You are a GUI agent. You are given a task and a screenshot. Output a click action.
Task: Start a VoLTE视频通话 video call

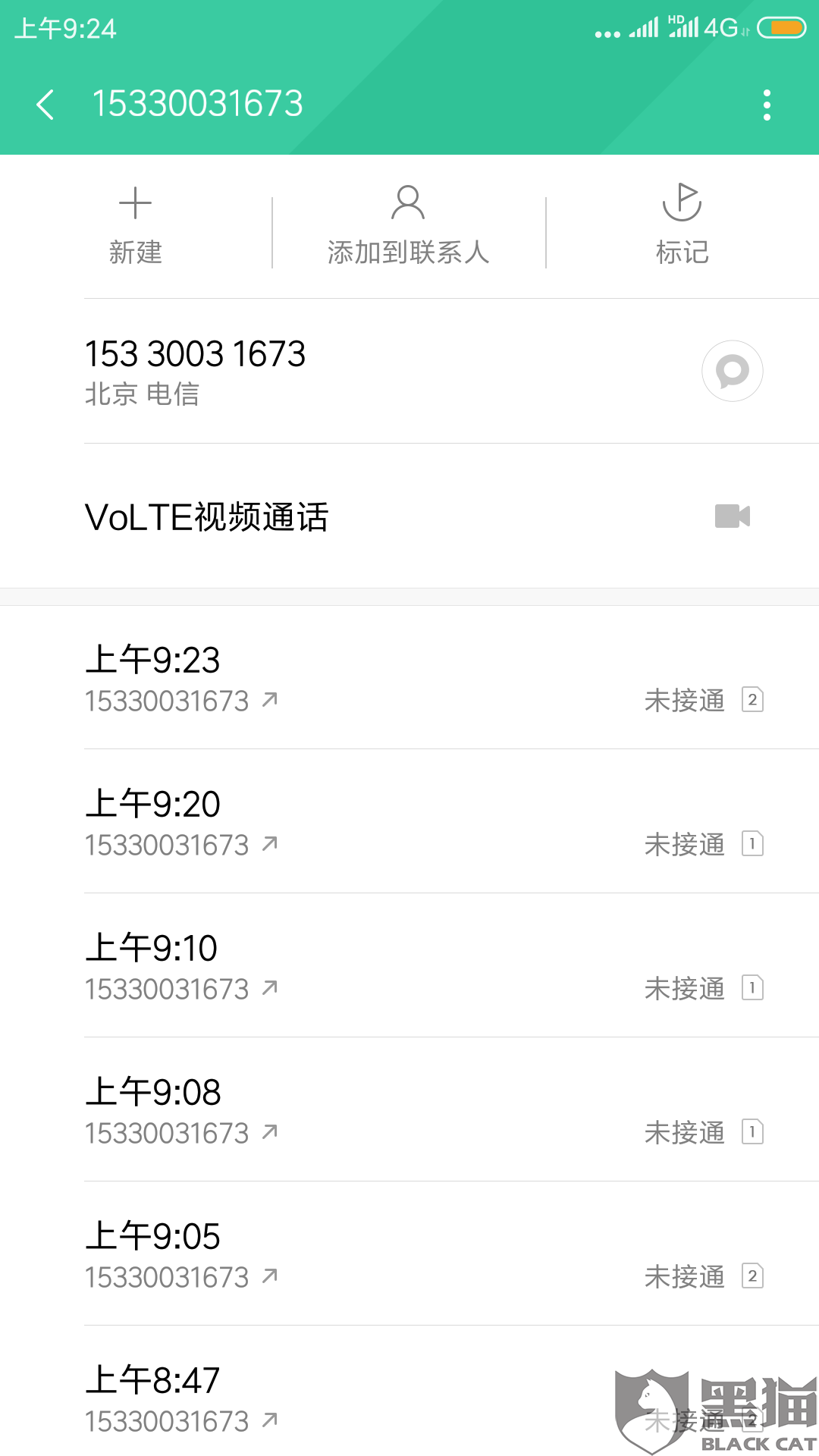pos(409,516)
